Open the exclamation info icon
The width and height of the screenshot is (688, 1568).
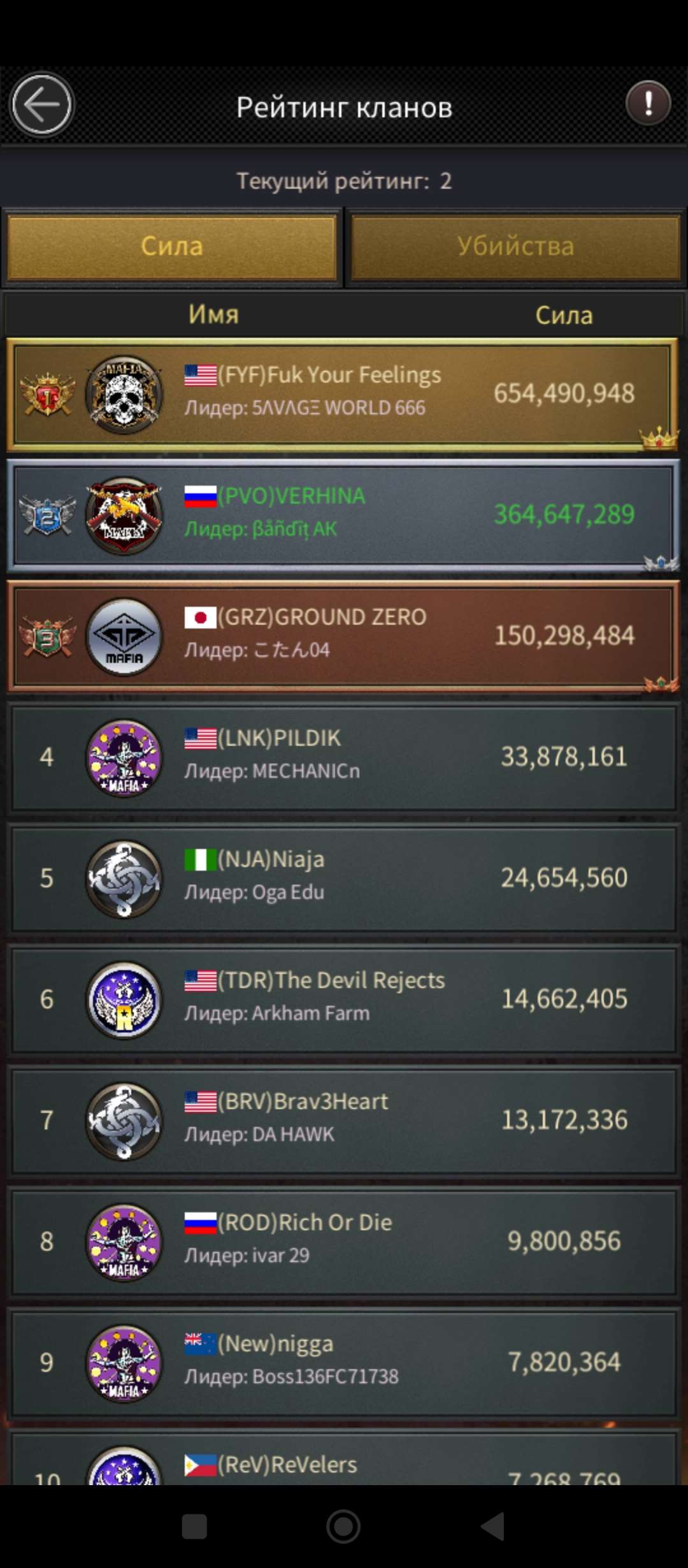(648, 103)
